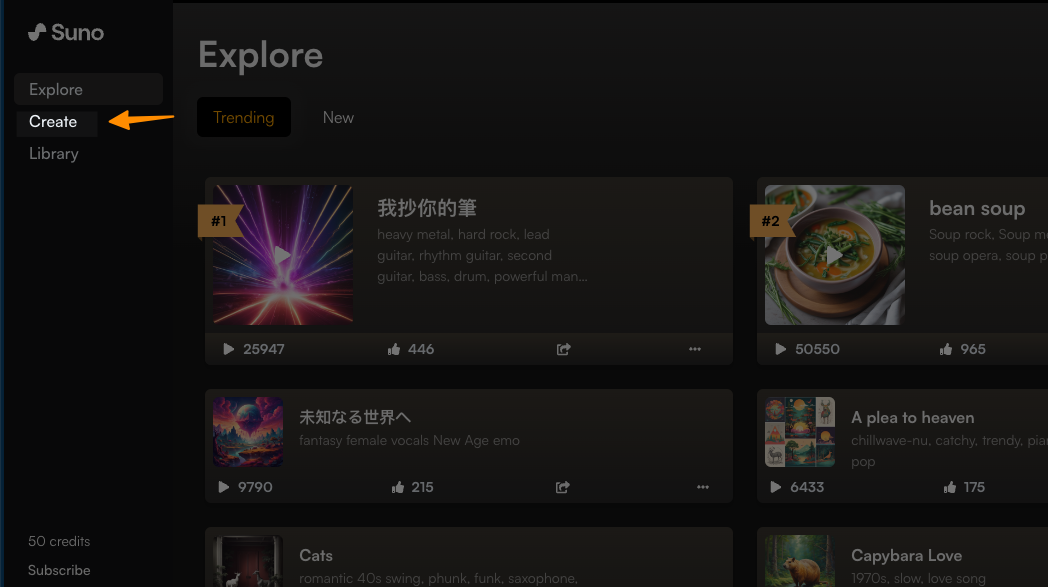Share the song 我抄你的筆

[563, 349]
